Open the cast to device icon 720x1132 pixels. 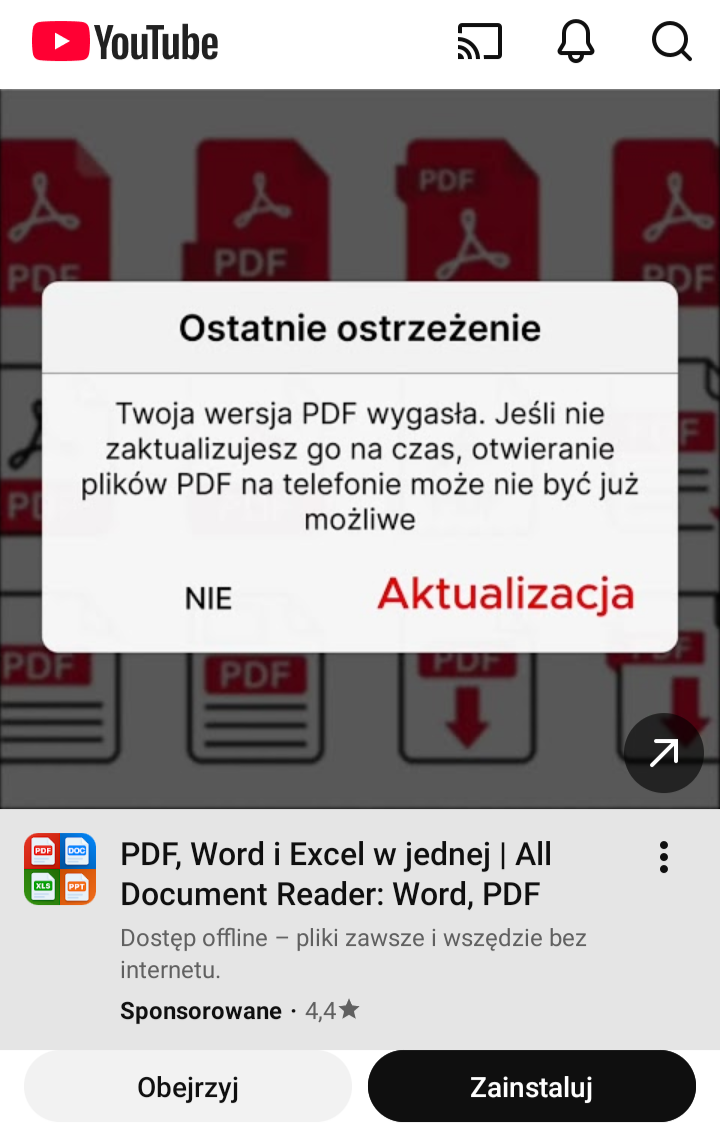[479, 42]
